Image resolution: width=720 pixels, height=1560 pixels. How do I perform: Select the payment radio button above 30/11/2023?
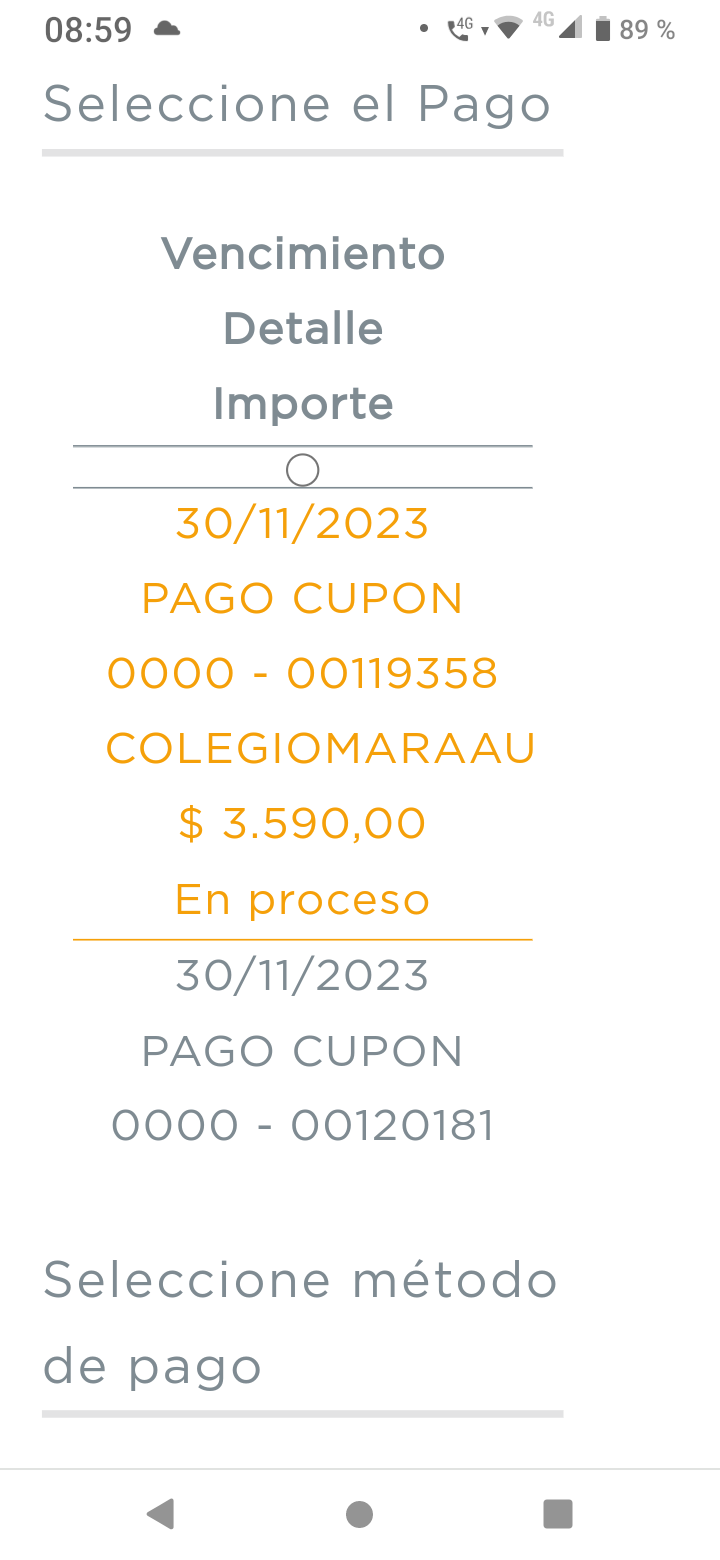click(302, 469)
